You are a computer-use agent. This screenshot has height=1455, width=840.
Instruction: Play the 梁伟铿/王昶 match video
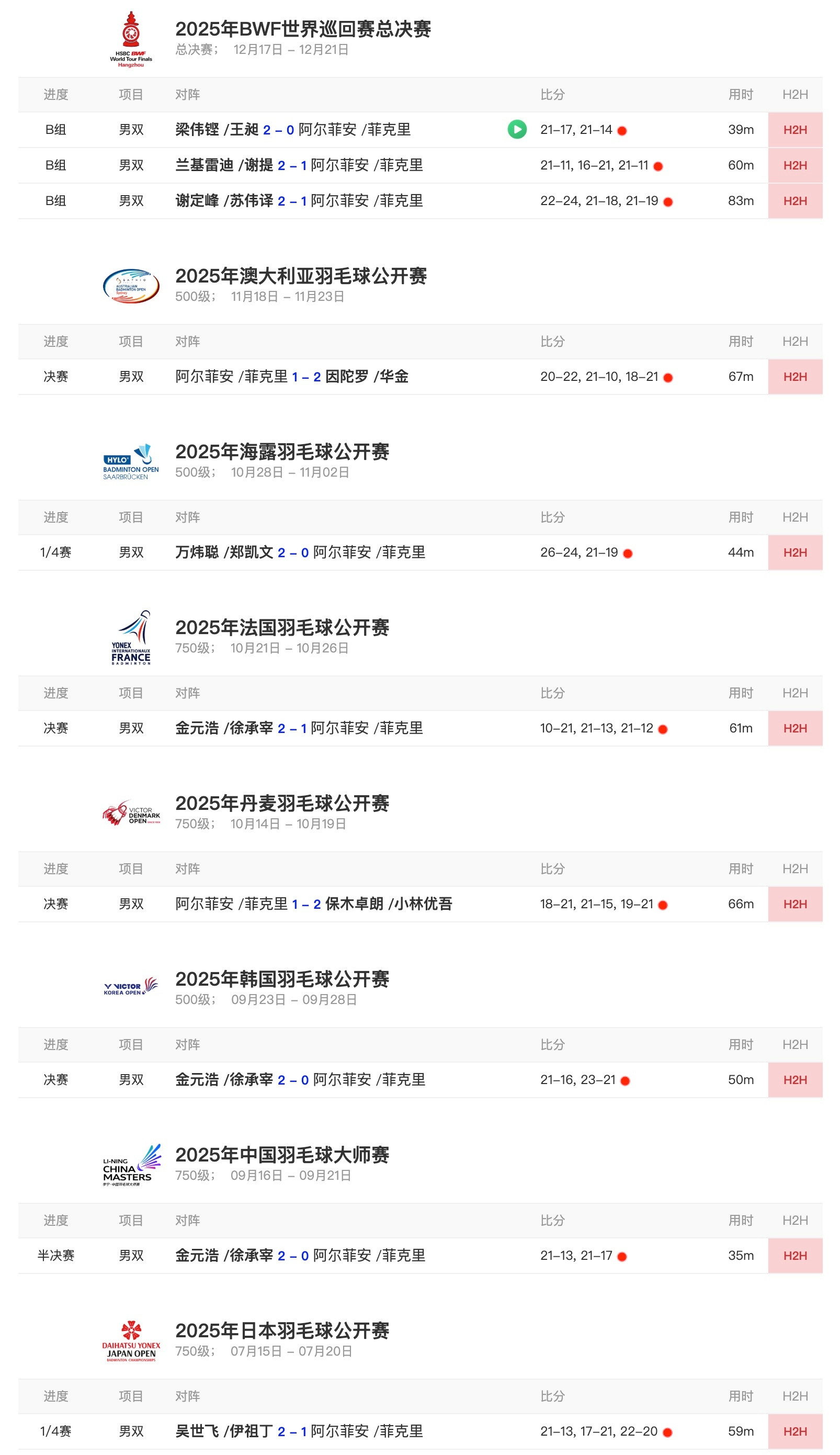[x=517, y=129]
